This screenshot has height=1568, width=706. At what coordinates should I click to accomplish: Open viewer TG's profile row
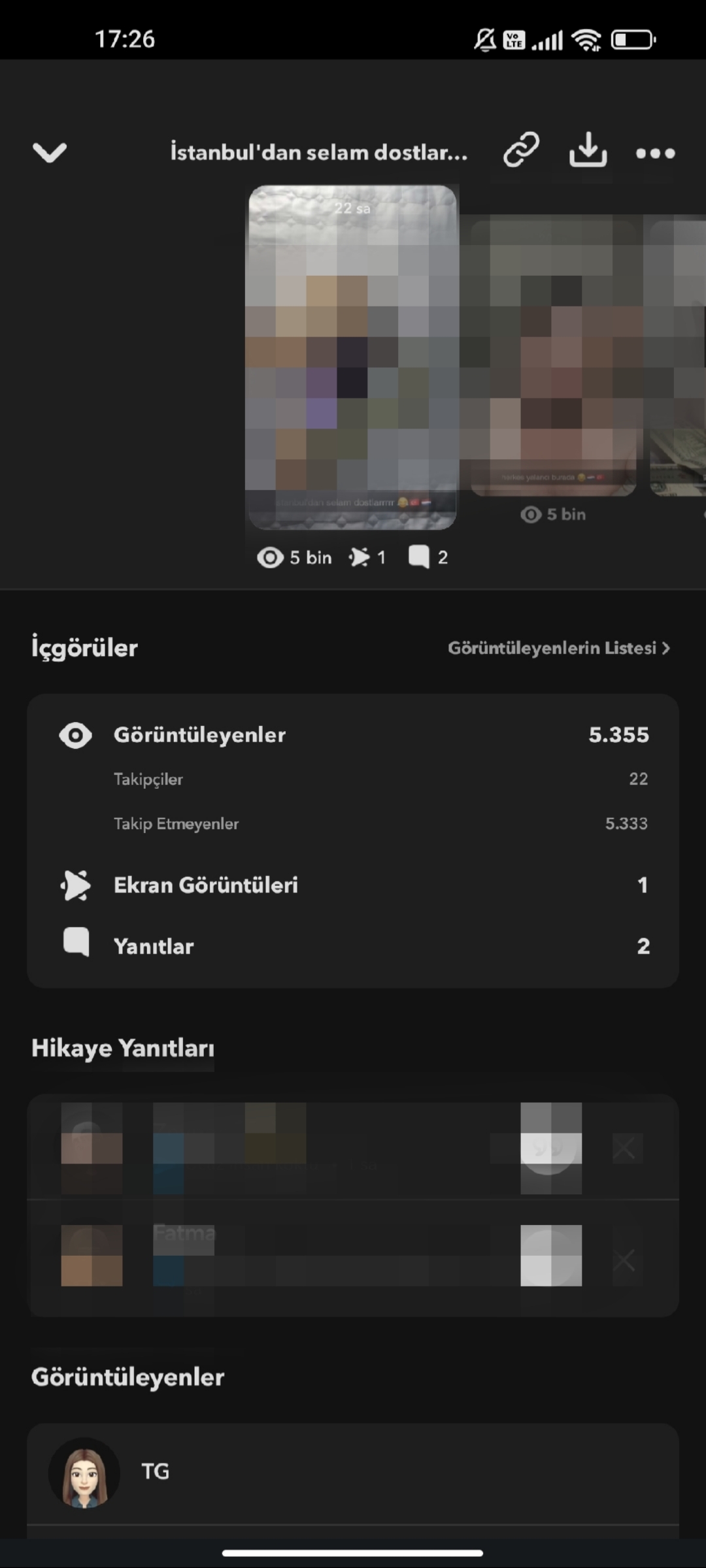(353, 1473)
